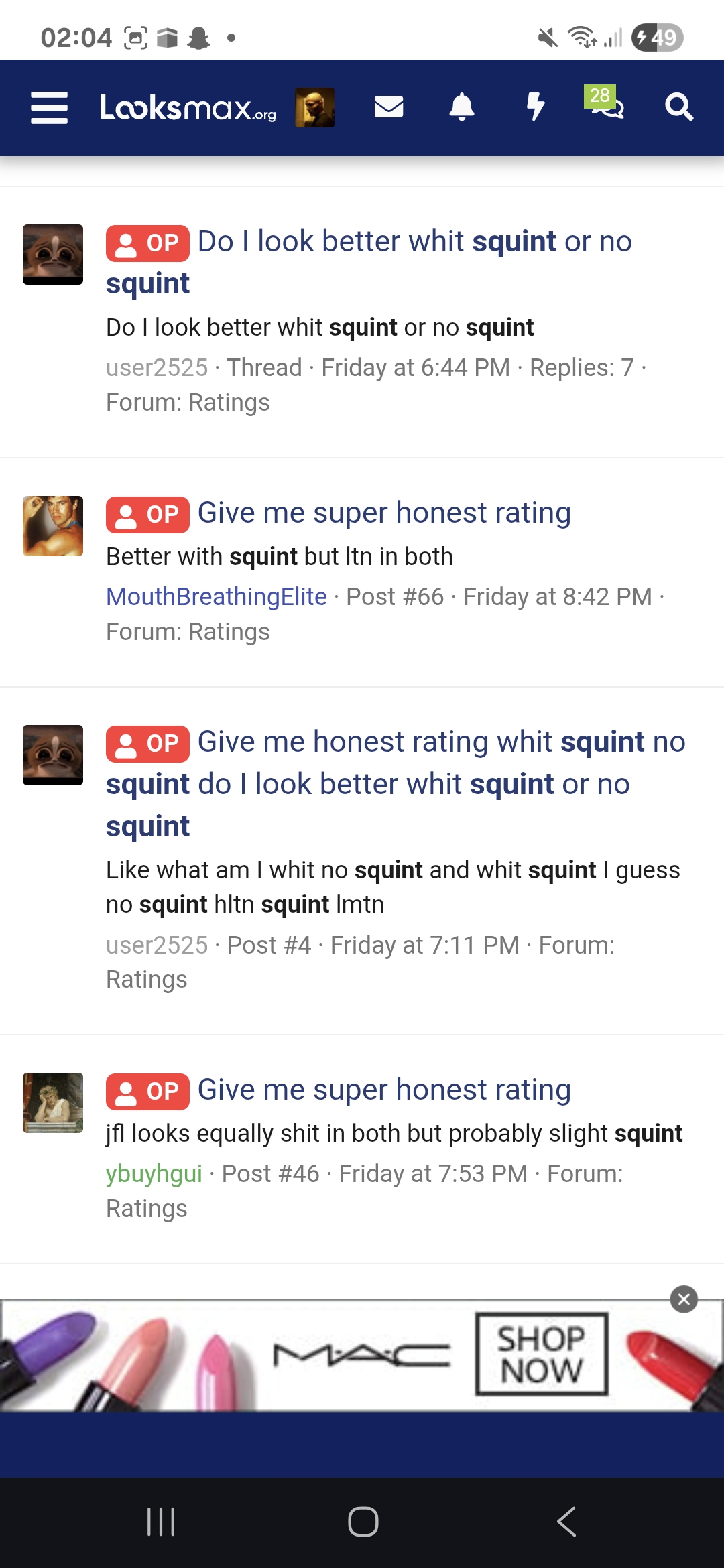Tap avatar beside ybuyhgui's post

pos(53,1103)
